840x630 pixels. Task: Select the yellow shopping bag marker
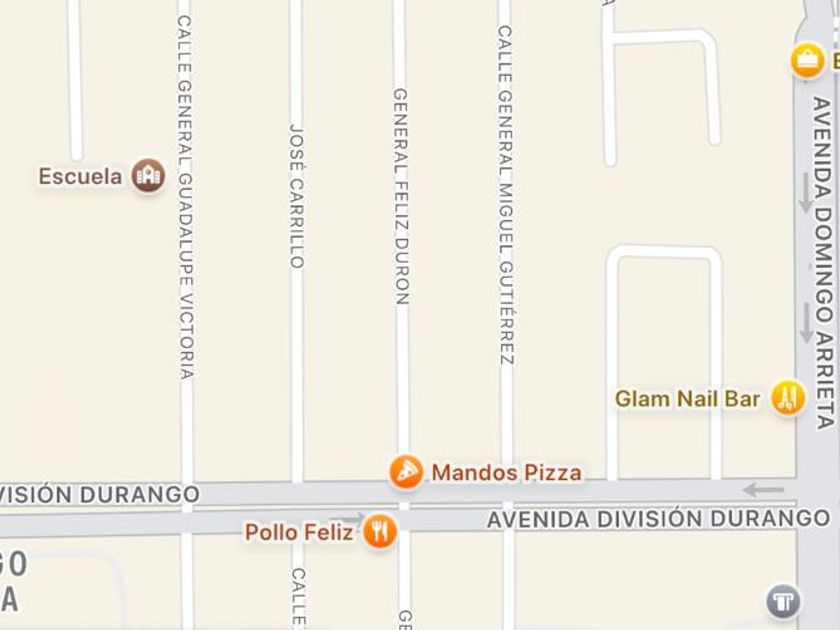(x=806, y=60)
